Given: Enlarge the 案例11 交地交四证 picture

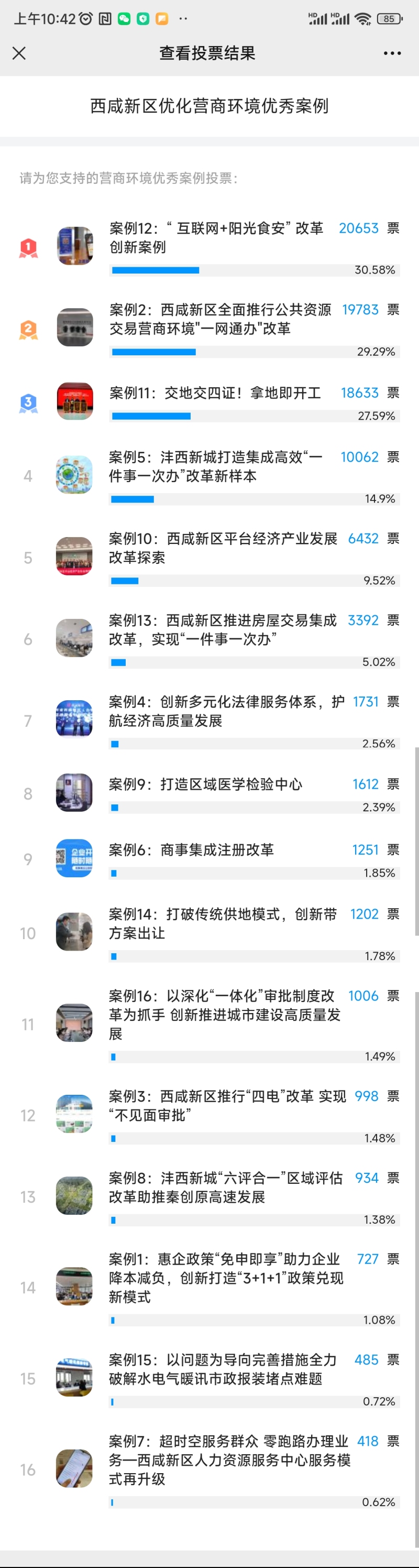Looking at the screenshot, I should (75, 401).
